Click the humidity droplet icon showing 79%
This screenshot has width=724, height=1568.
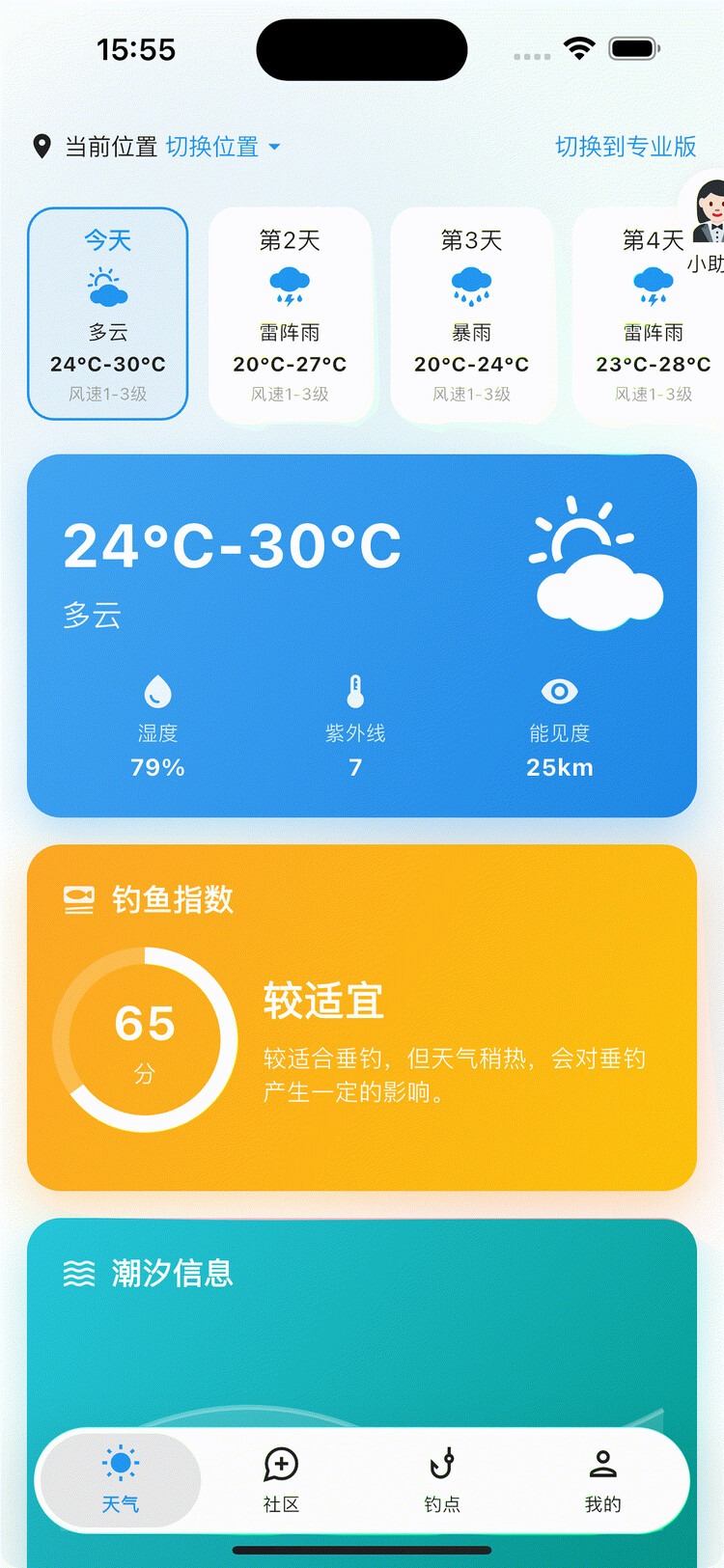[x=157, y=691]
